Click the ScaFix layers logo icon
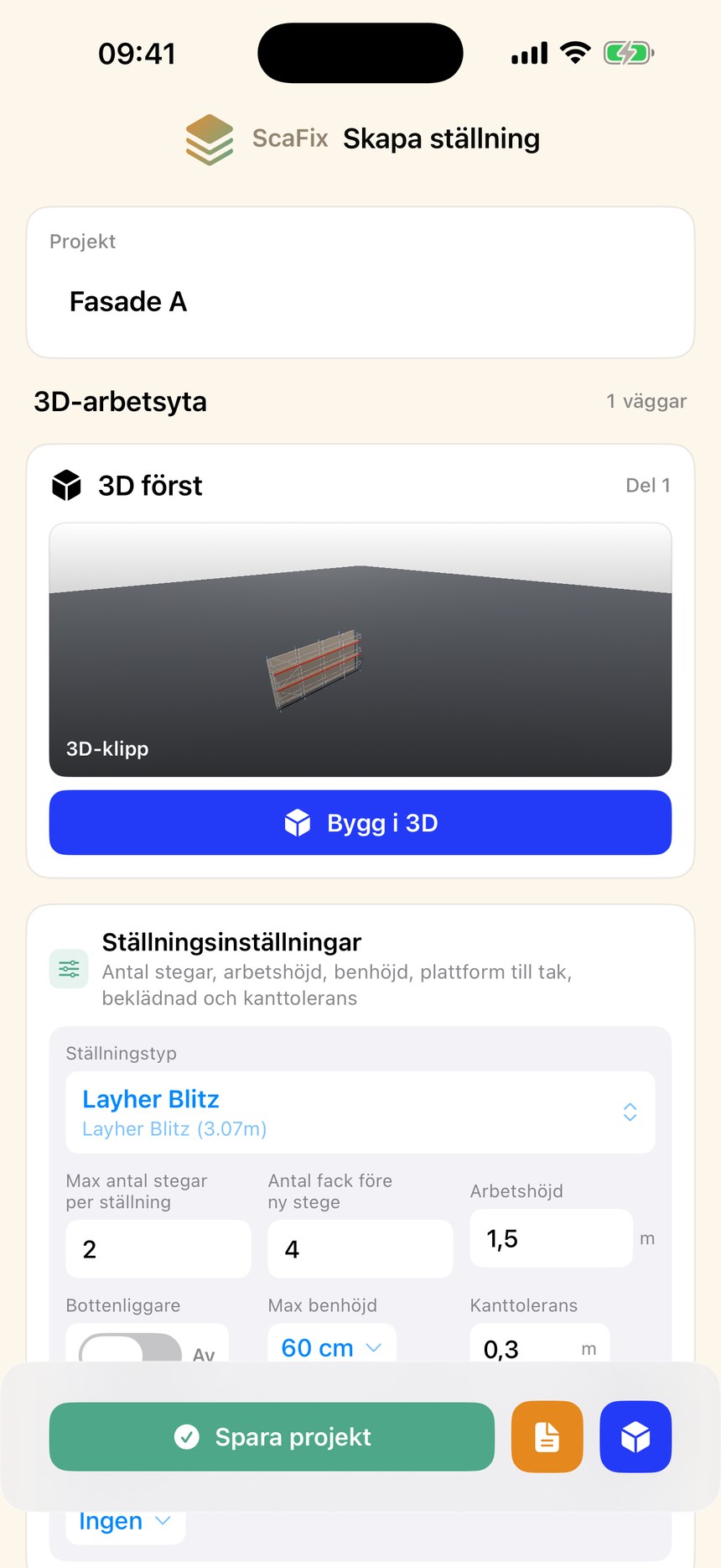The image size is (721, 1568). 210,138
